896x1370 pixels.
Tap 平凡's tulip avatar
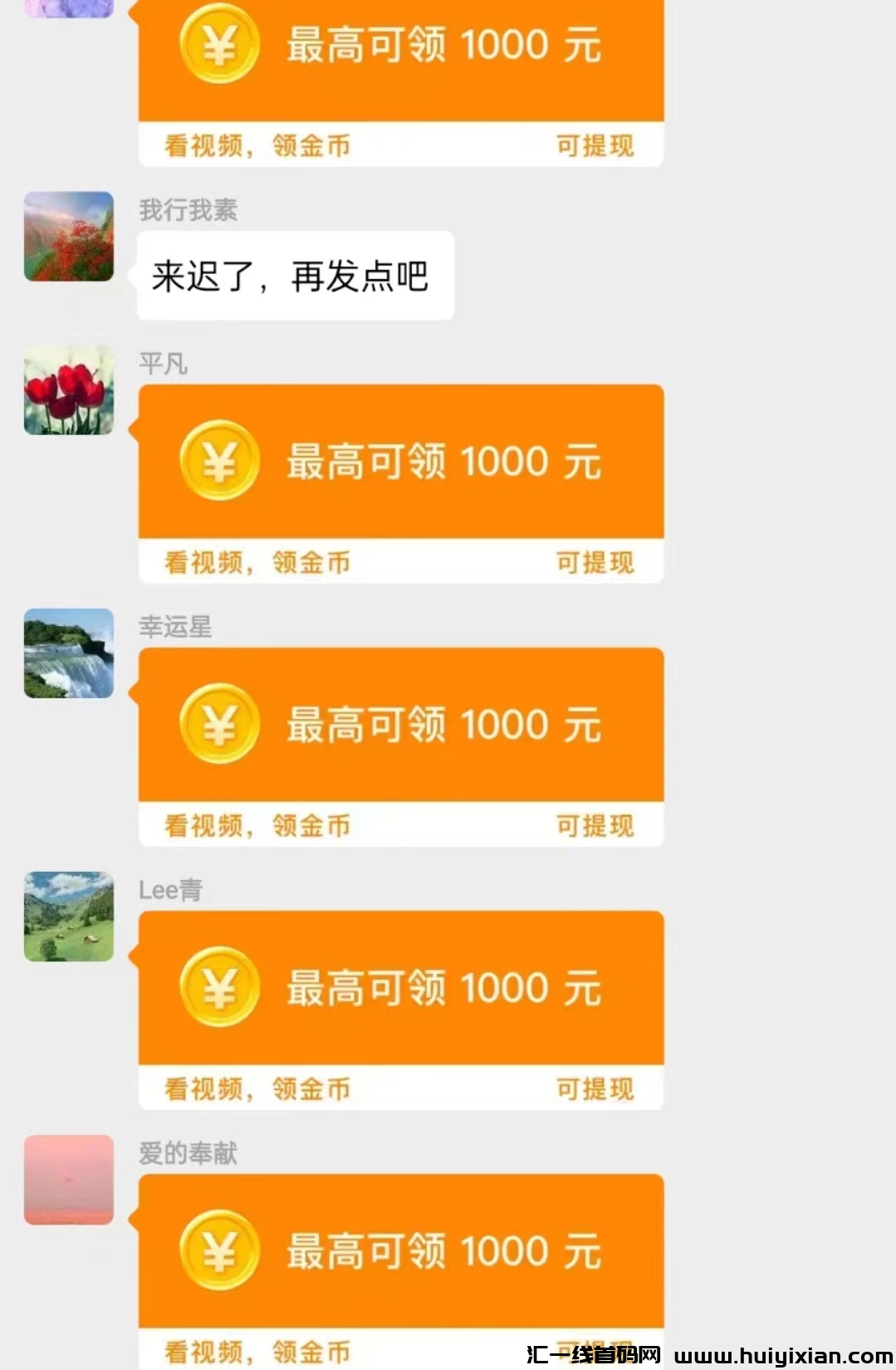click(x=69, y=390)
